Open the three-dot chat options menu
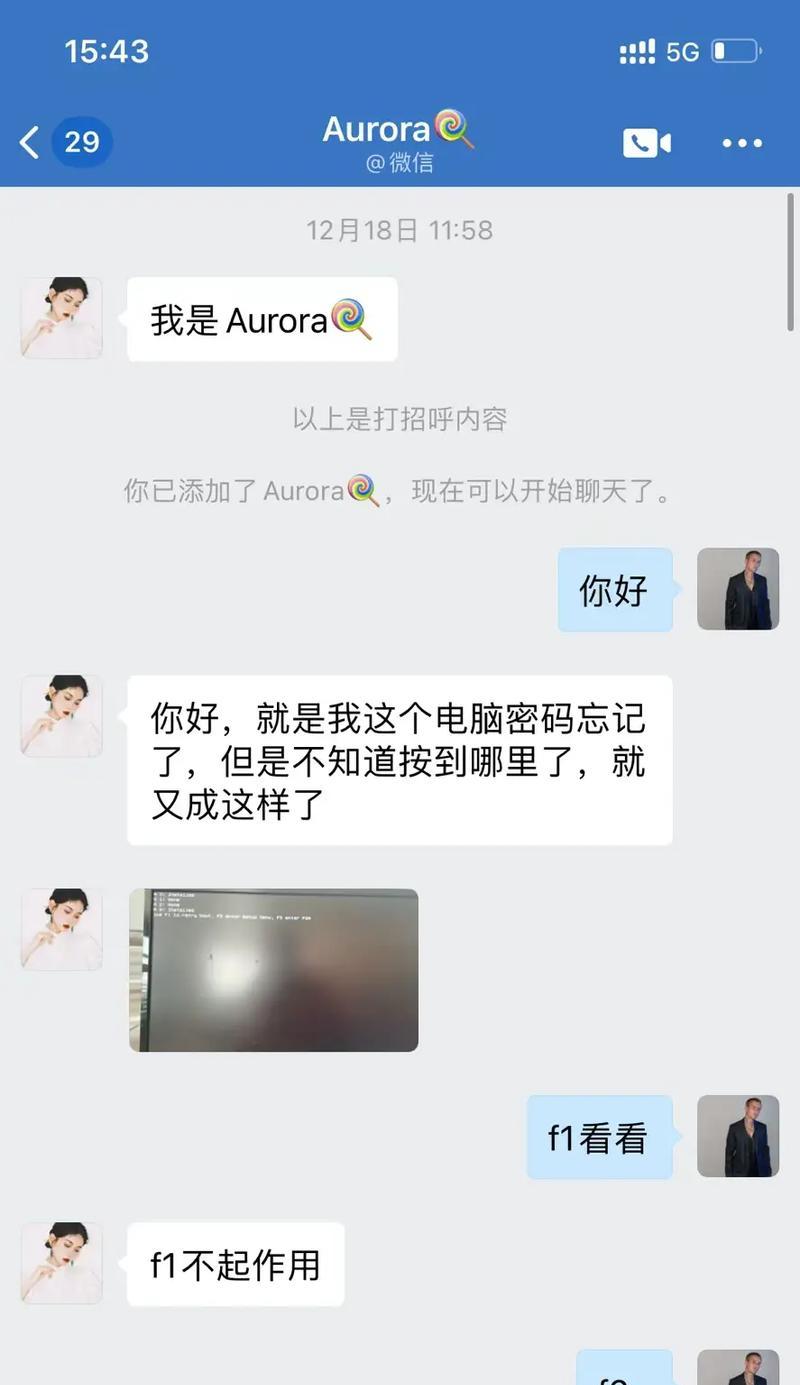This screenshot has height=1385, width=800. point(742,143)
